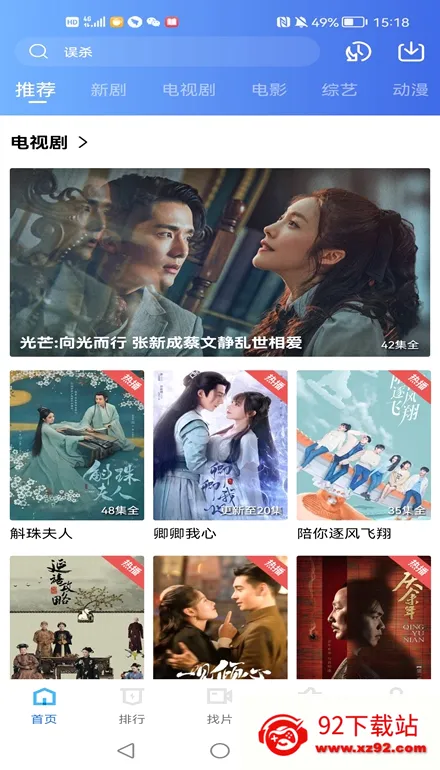Open the downloads icon
The width and height of the screenshot is (440, 770).
tap(411, 51)
